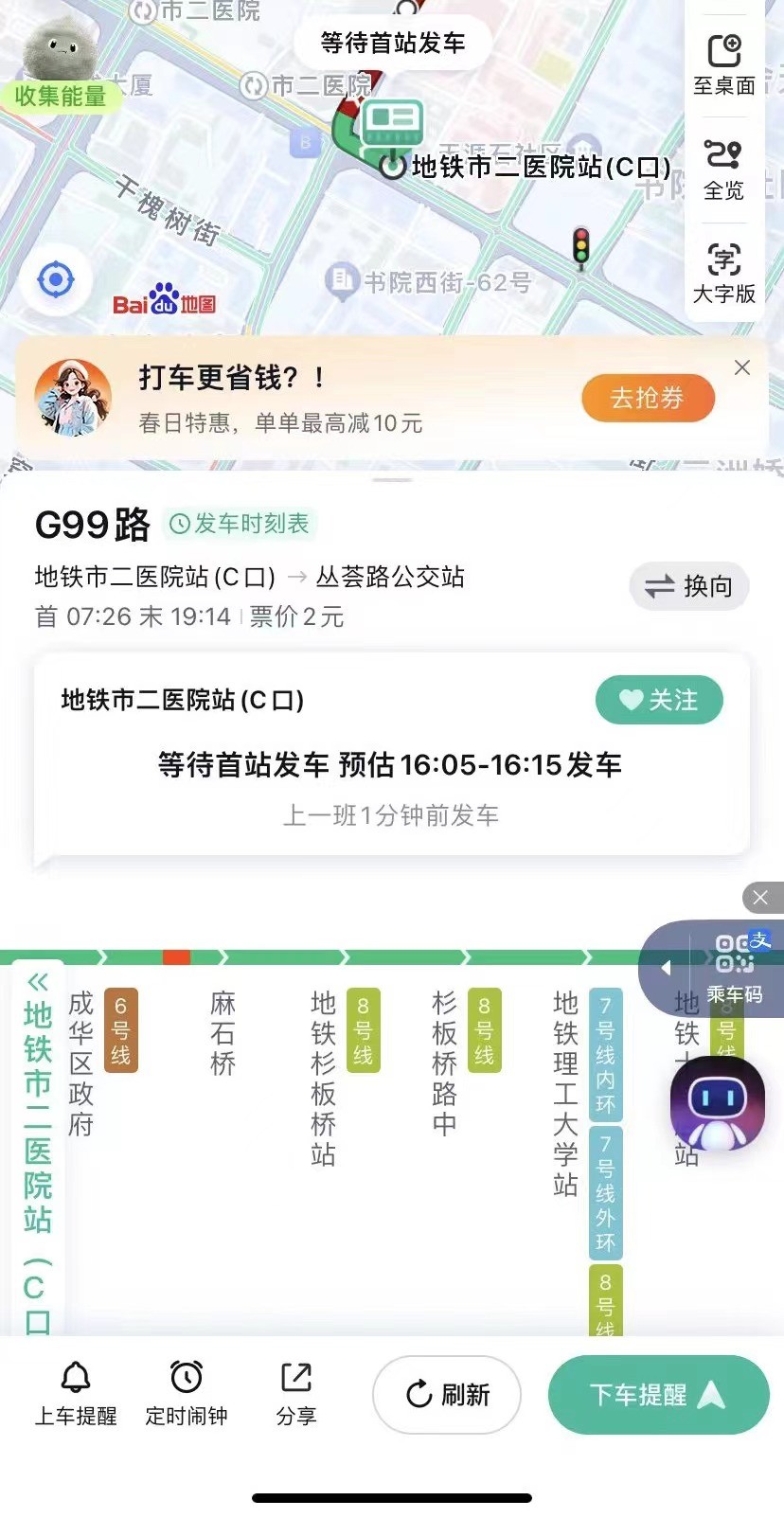Open the 全览 route overview
Image resolution: width=784 pixels, height=1518 pixels.
click(x=724, y=170)
